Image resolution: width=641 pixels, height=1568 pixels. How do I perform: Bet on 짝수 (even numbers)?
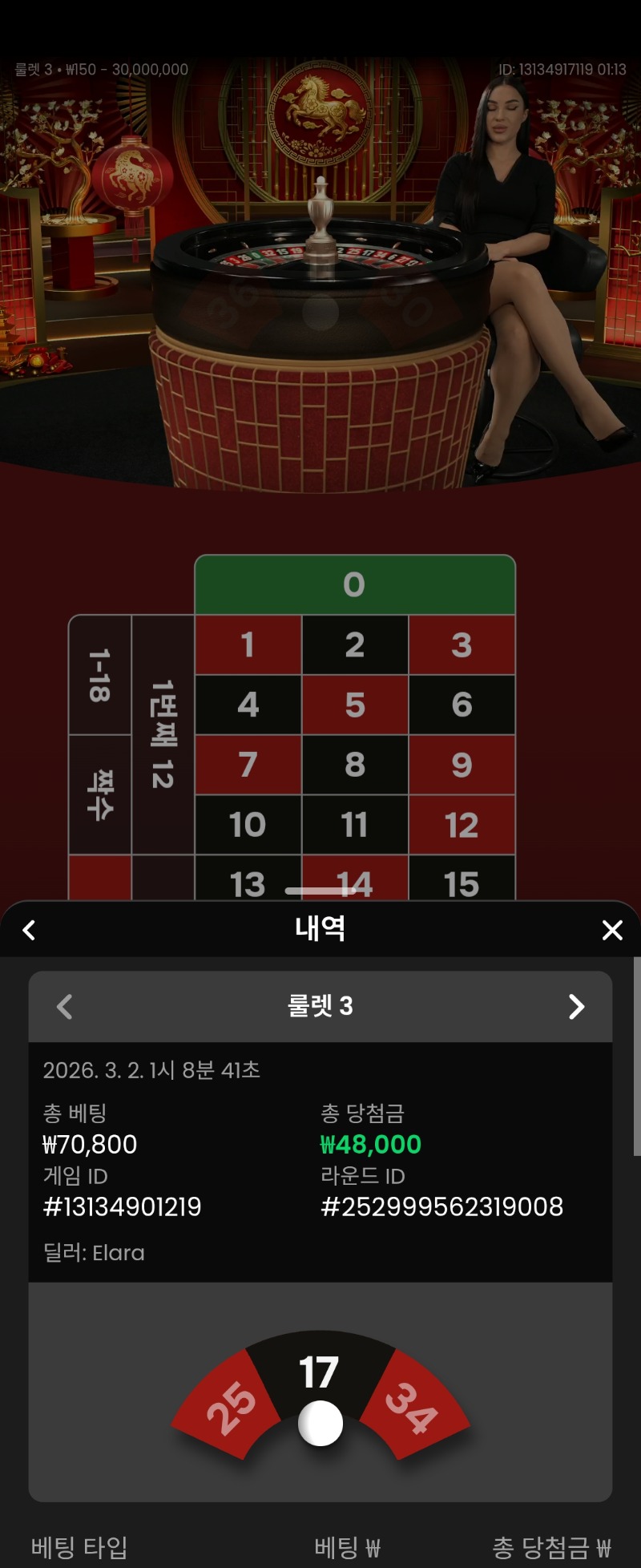(99, 794)
